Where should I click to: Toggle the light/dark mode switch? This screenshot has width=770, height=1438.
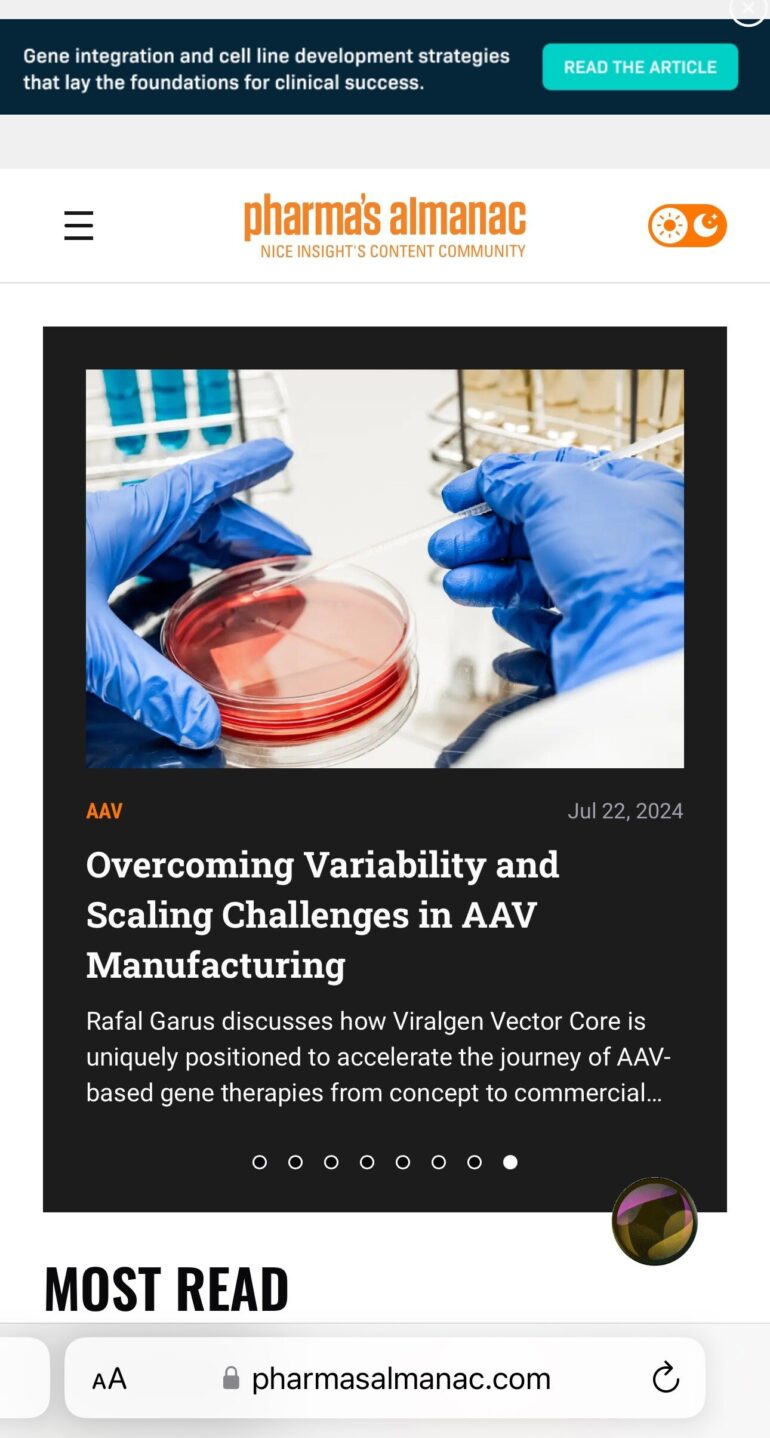point(687,226)
